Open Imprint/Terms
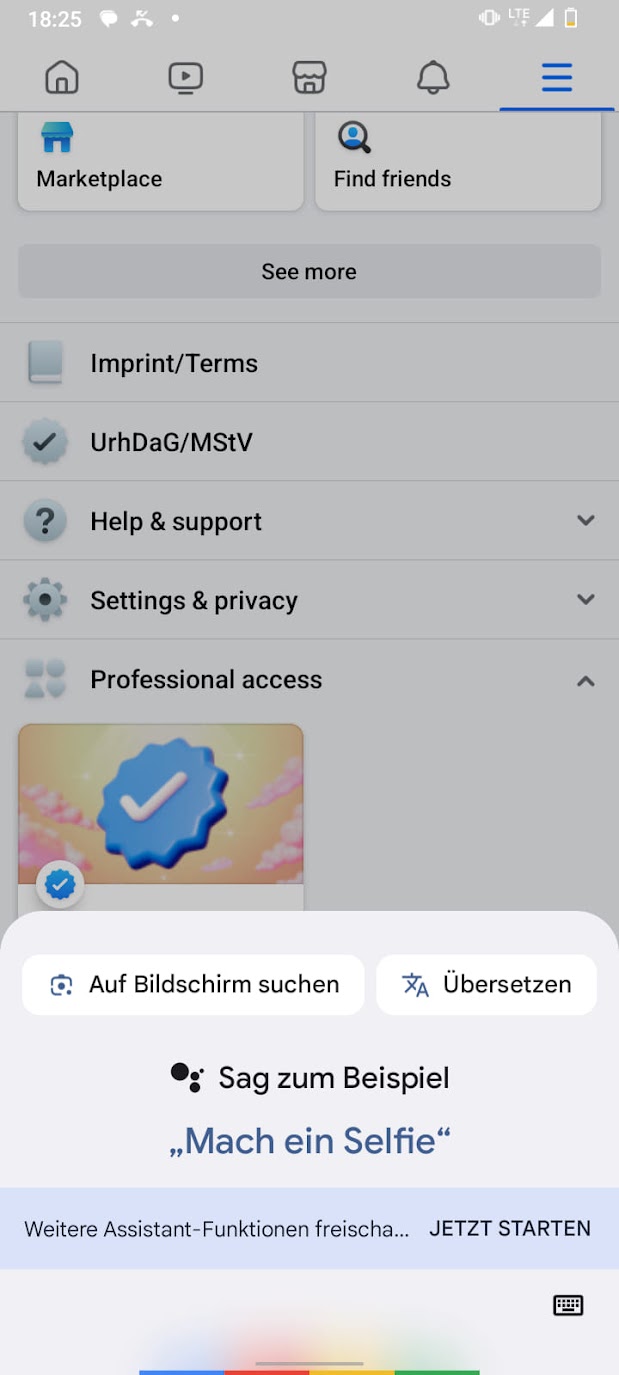This screenshot has width=619, height=1375. 309,363
